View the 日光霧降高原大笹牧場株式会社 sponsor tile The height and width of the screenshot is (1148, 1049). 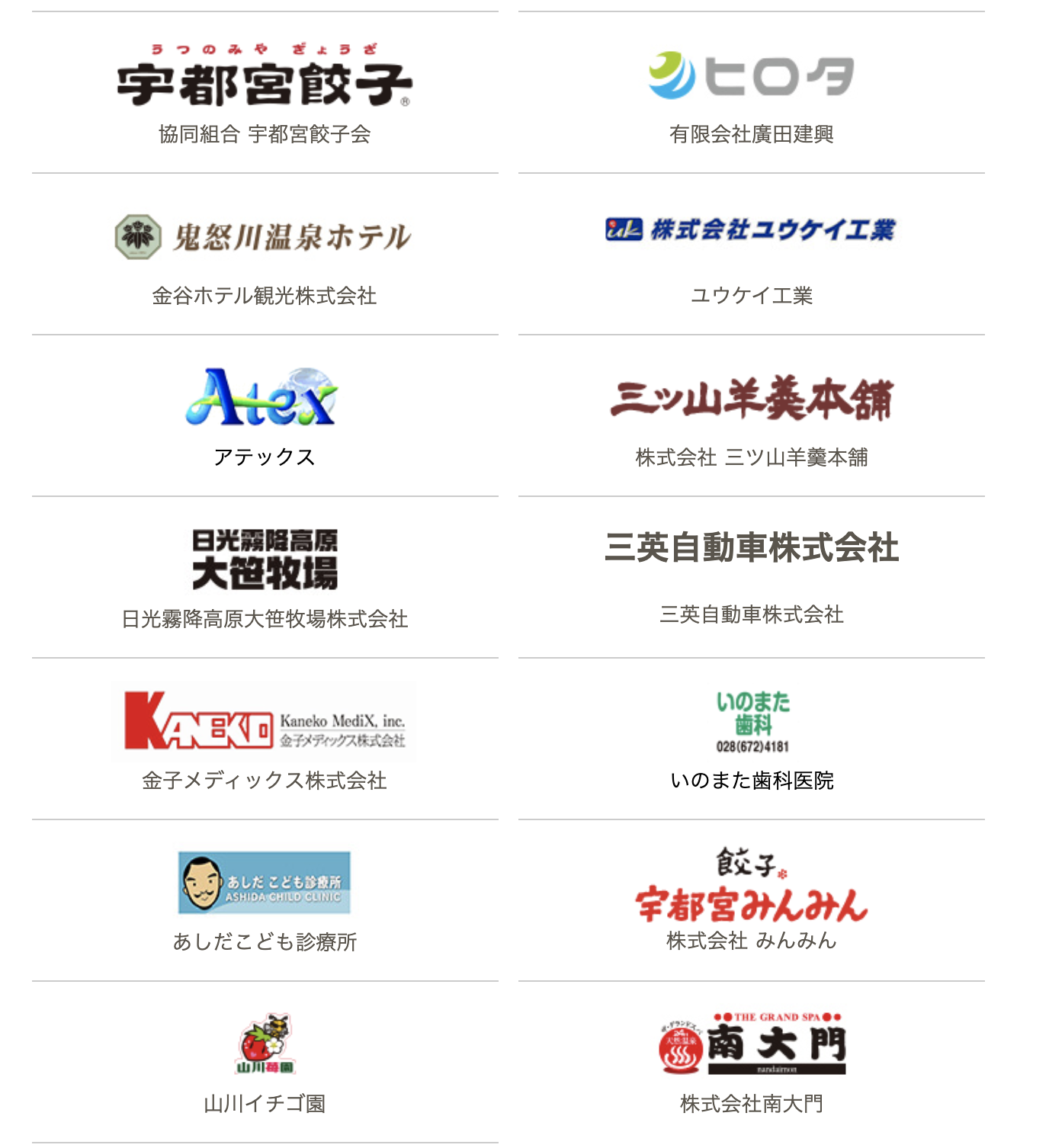265,577
